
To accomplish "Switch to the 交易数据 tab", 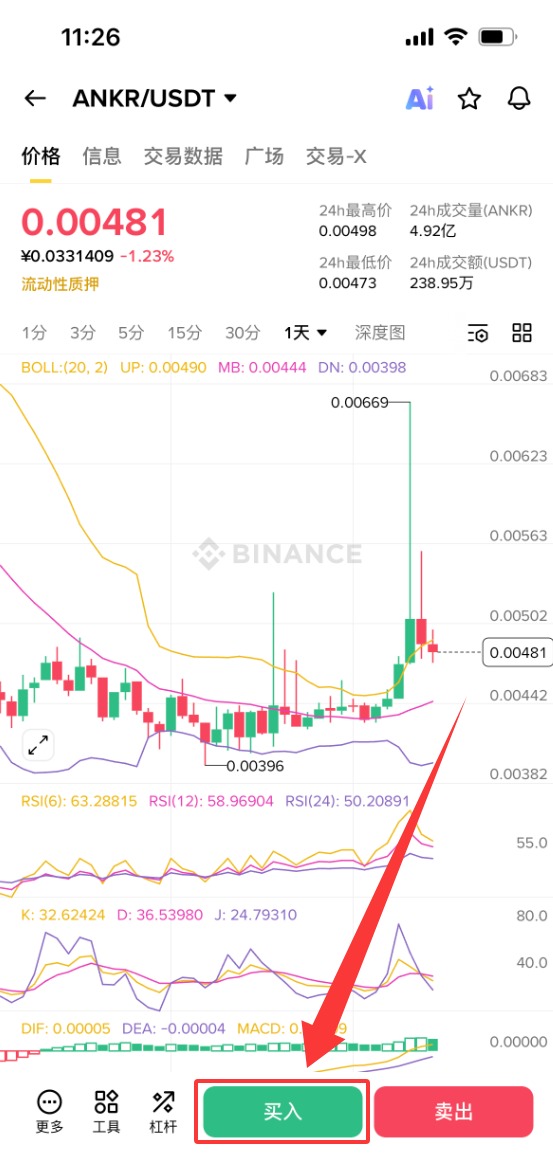I will (x=184, y=156).
